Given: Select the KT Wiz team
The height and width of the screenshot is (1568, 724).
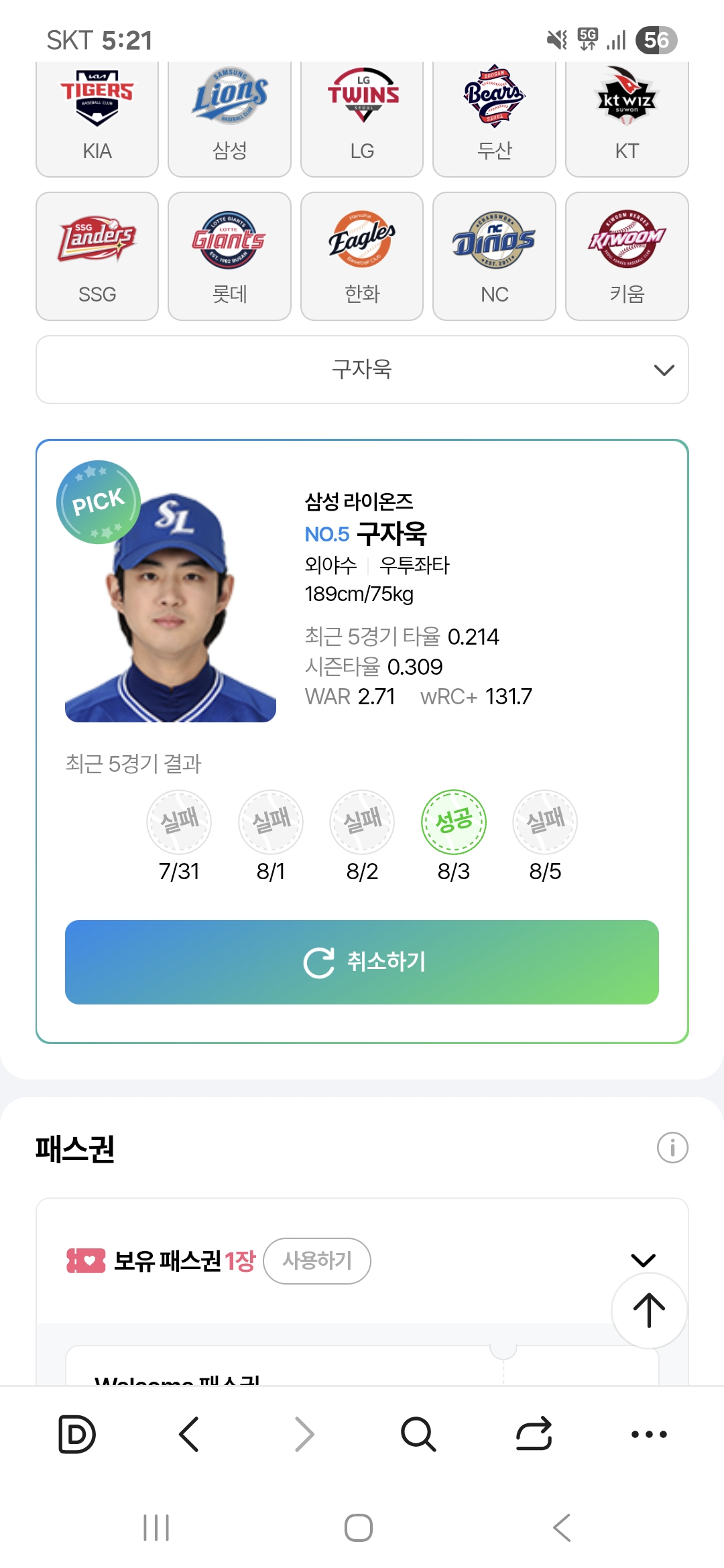Looking at the screenshot, I should (627, 119).
